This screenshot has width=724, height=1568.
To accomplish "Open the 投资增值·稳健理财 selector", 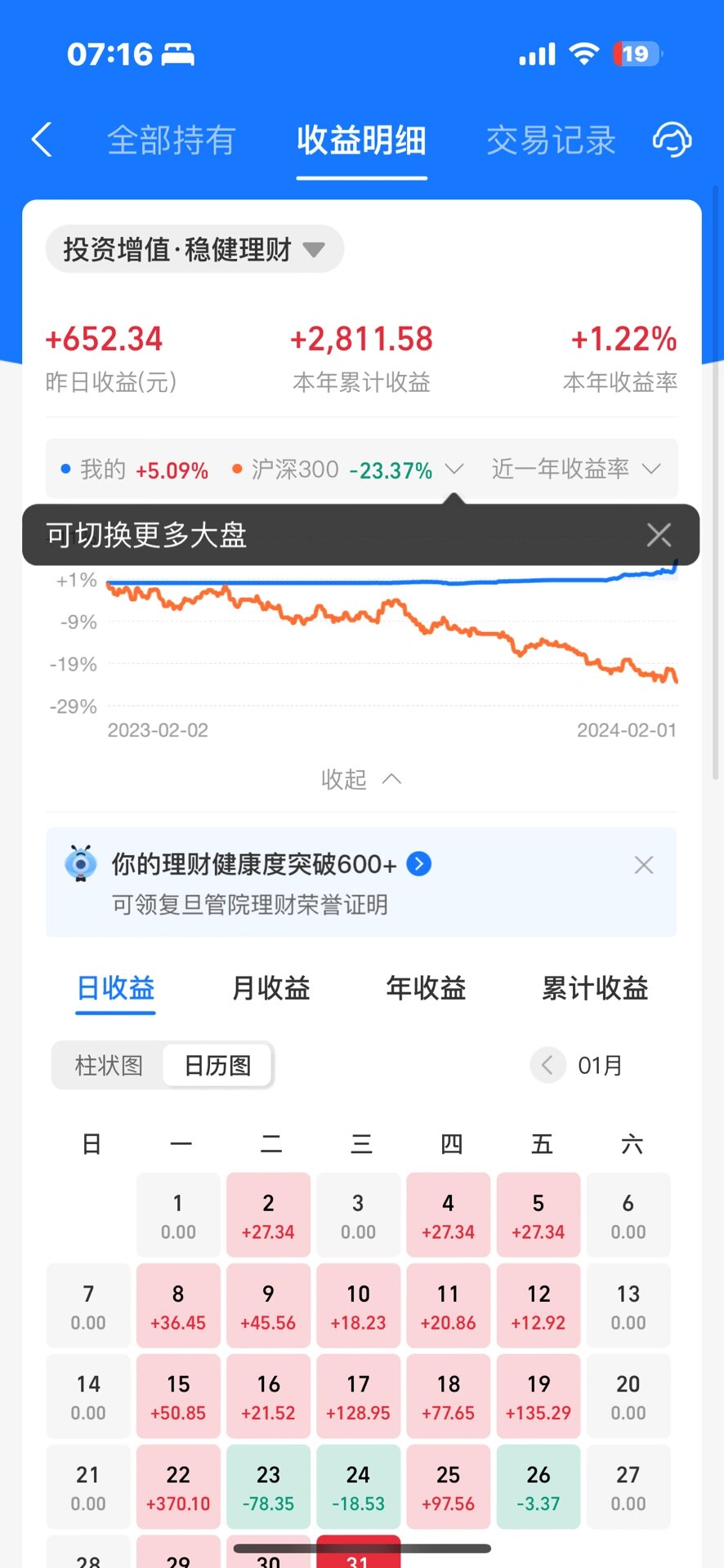I will (x=194, y=250).
